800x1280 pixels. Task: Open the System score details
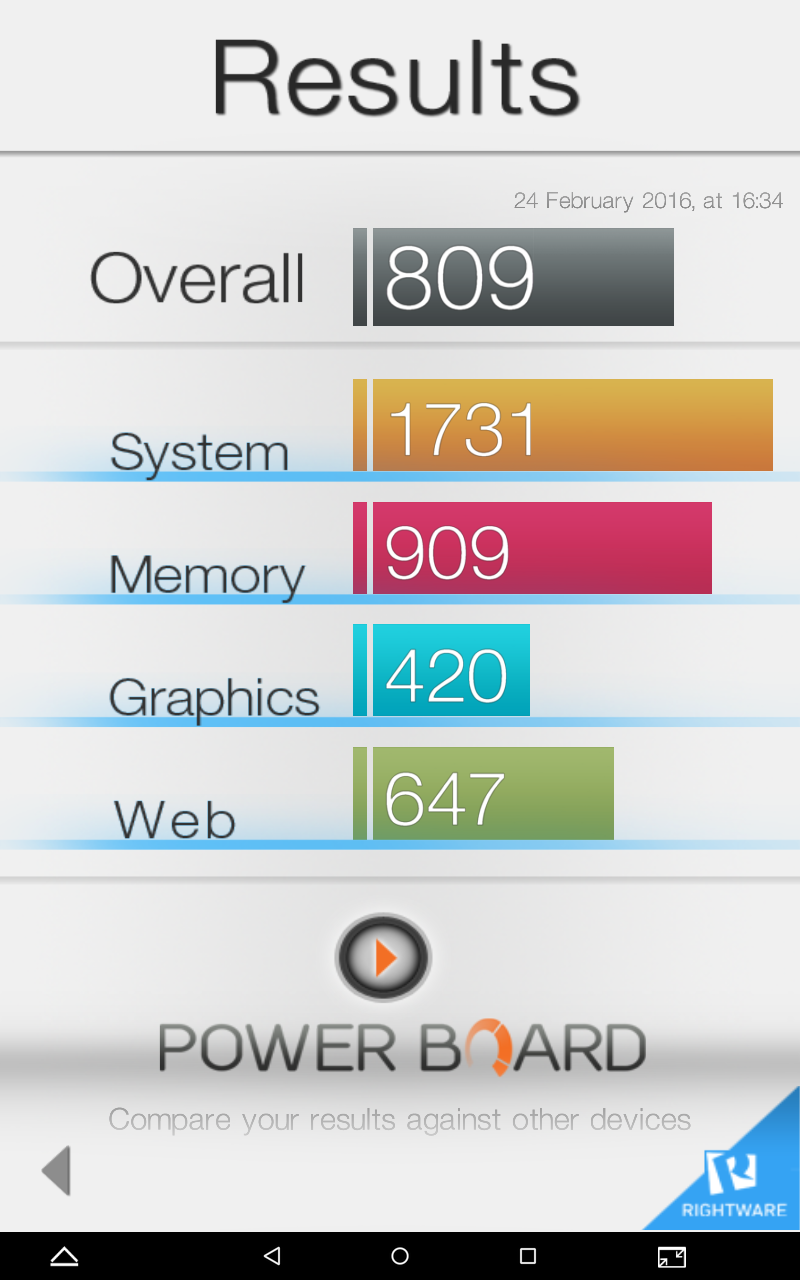[400, 426]
